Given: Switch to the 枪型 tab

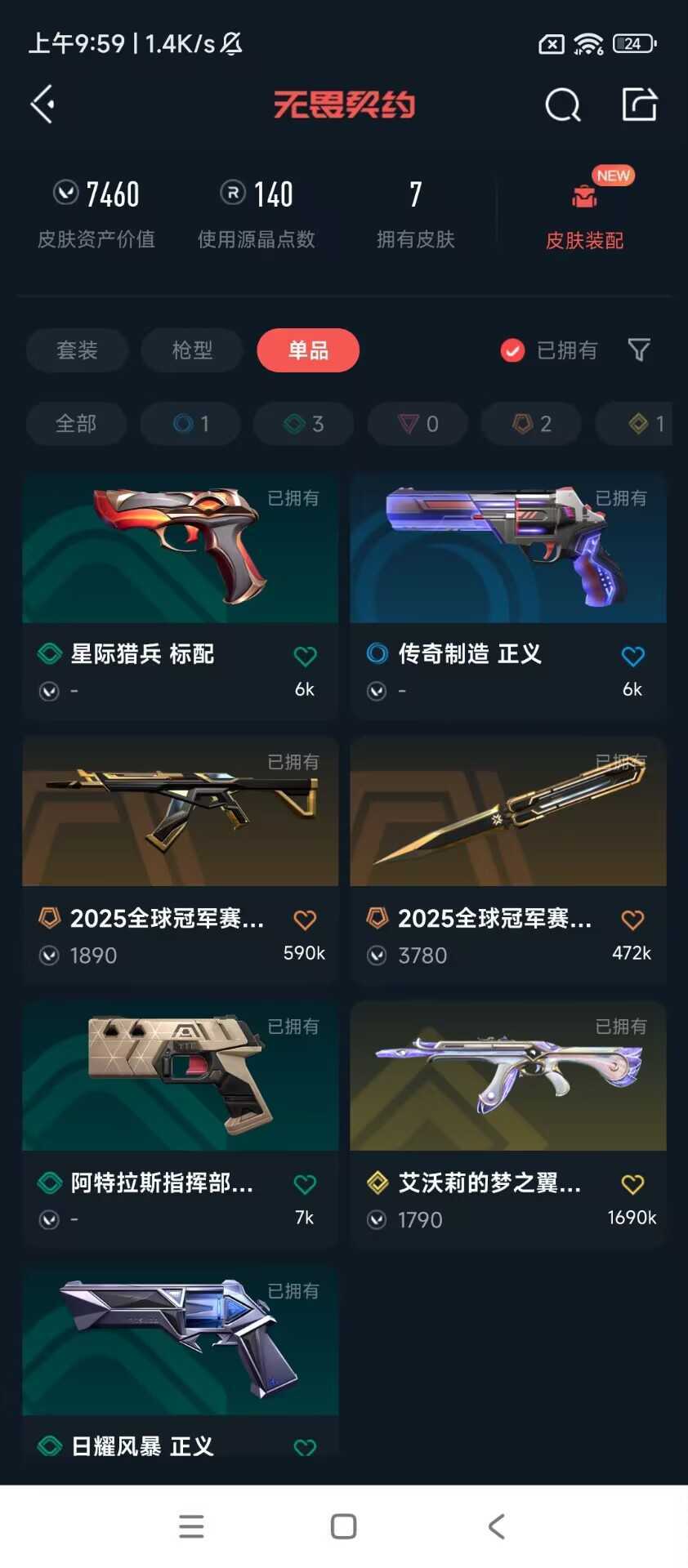Looking at the screenshot, I should 191,350.
